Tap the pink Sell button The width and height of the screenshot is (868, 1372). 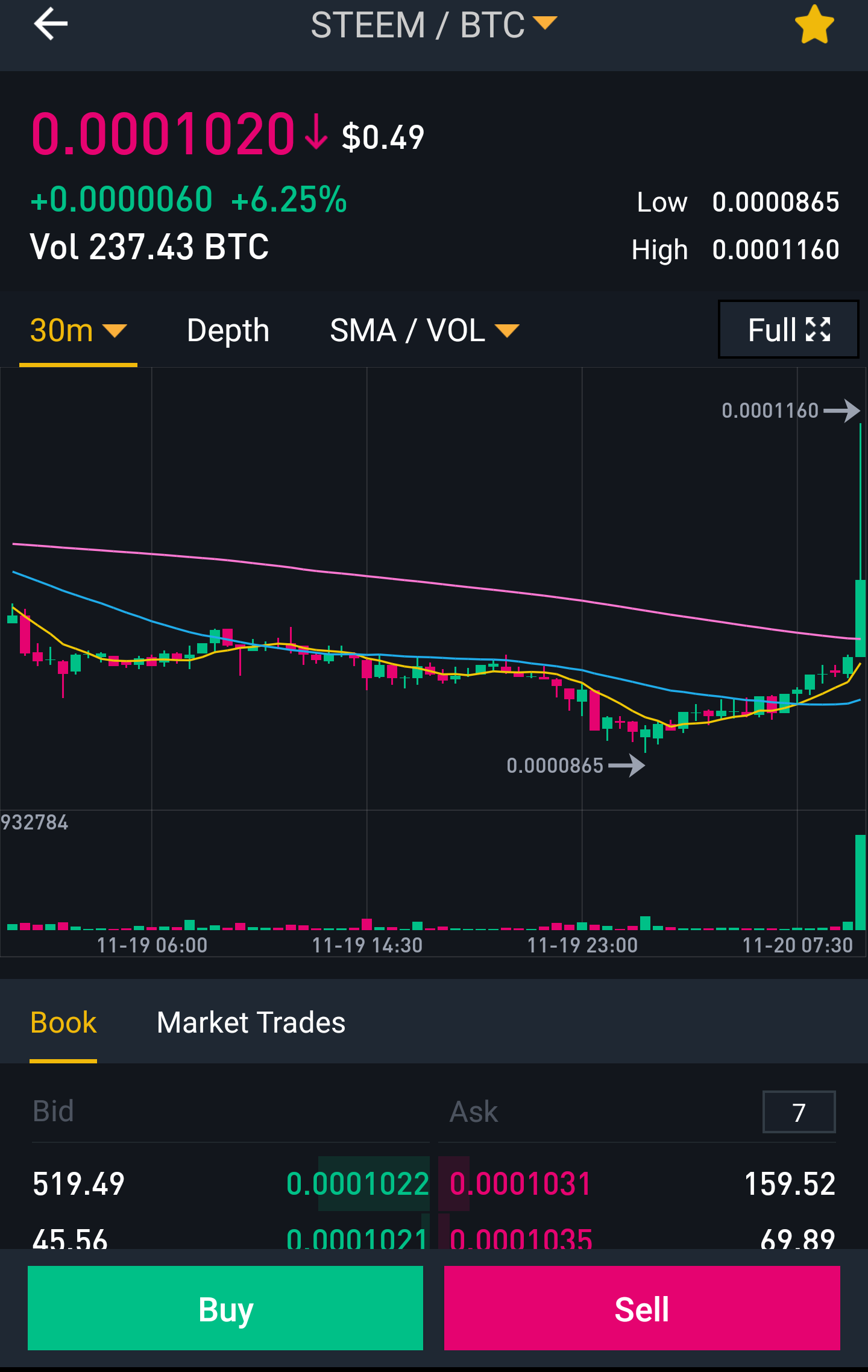click(x=642, y=1309)
